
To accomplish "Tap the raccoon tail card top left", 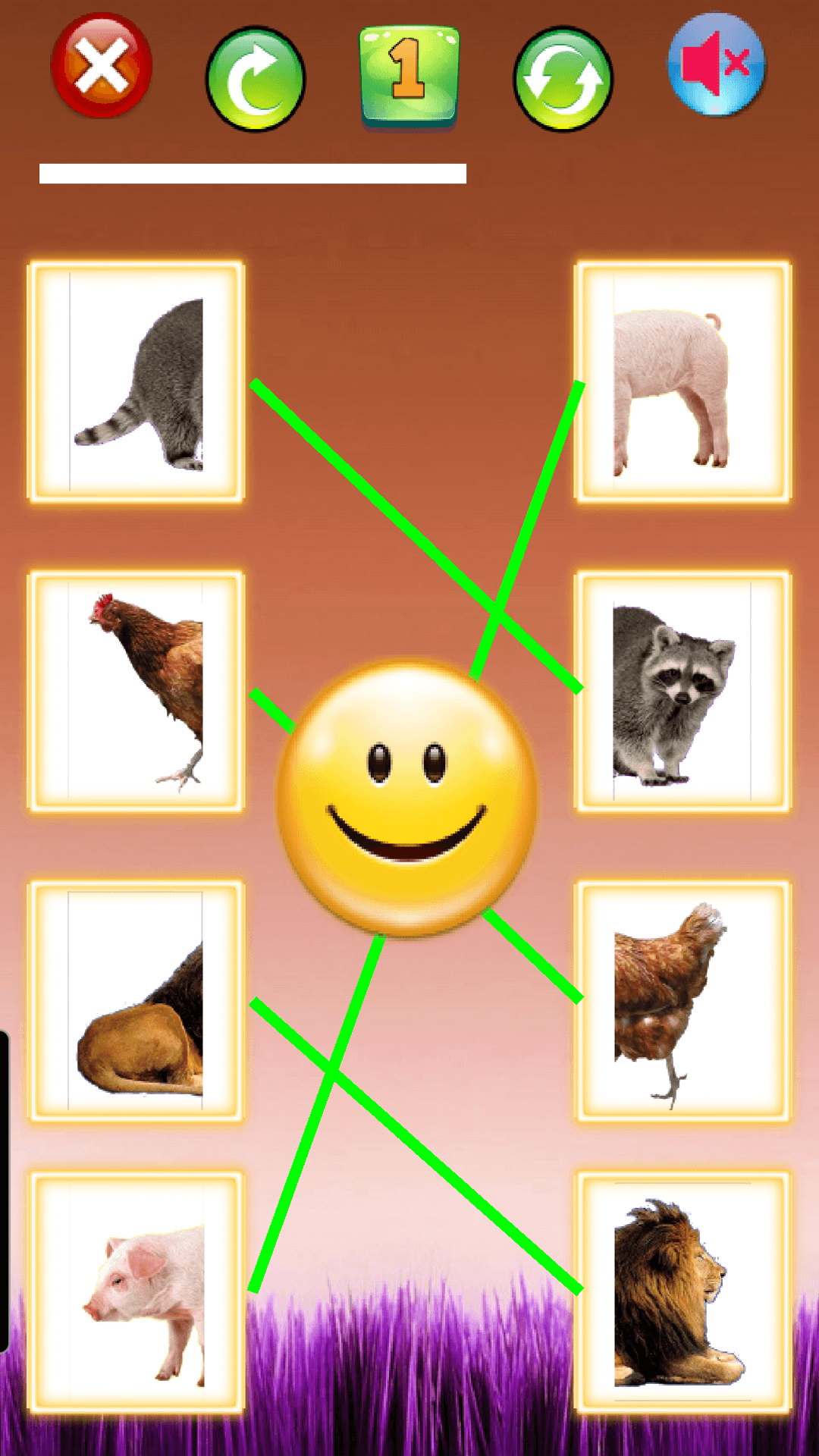I will tap(138, 379).
